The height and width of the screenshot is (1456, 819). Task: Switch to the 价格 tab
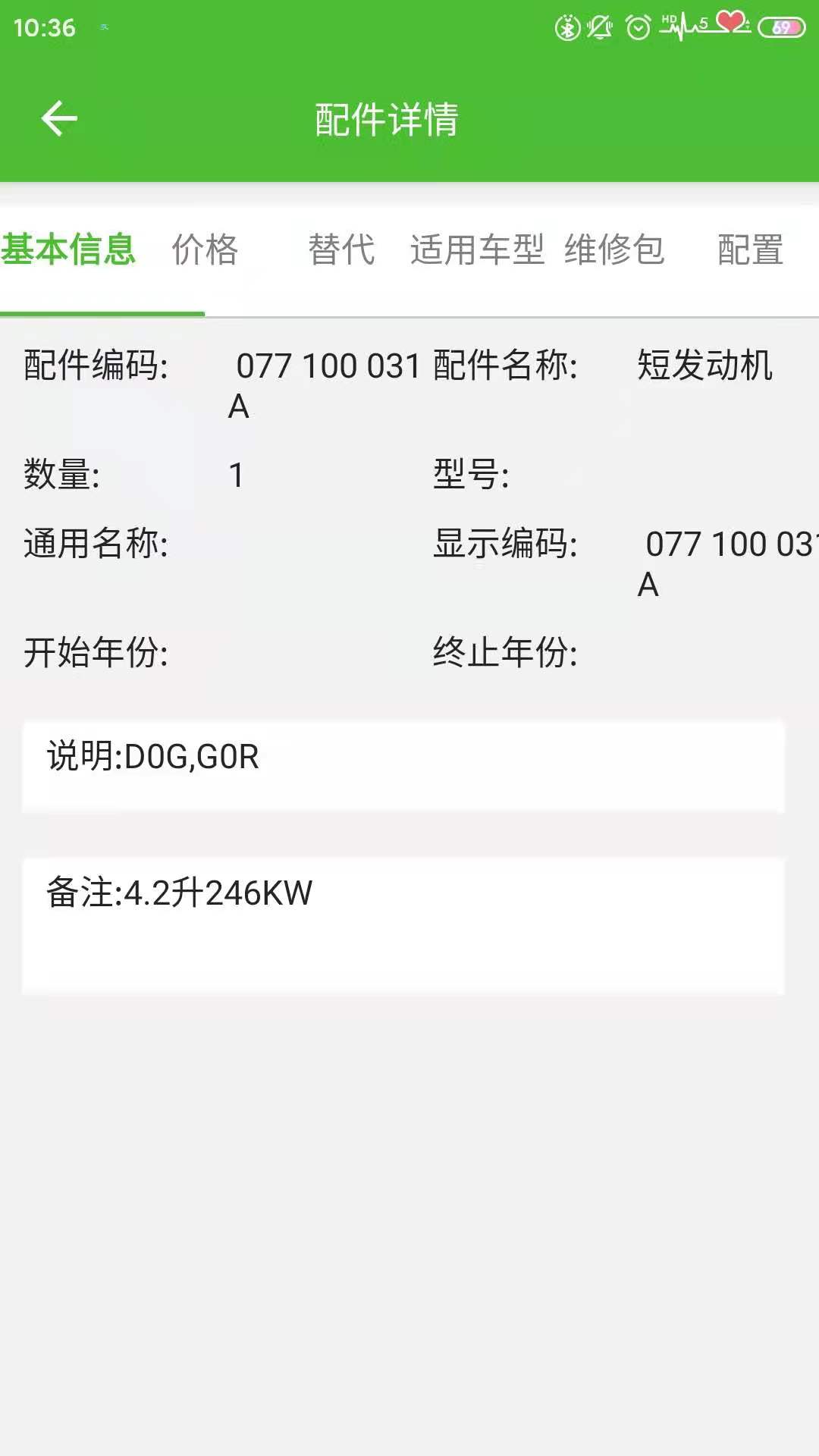tap(206, 250)
